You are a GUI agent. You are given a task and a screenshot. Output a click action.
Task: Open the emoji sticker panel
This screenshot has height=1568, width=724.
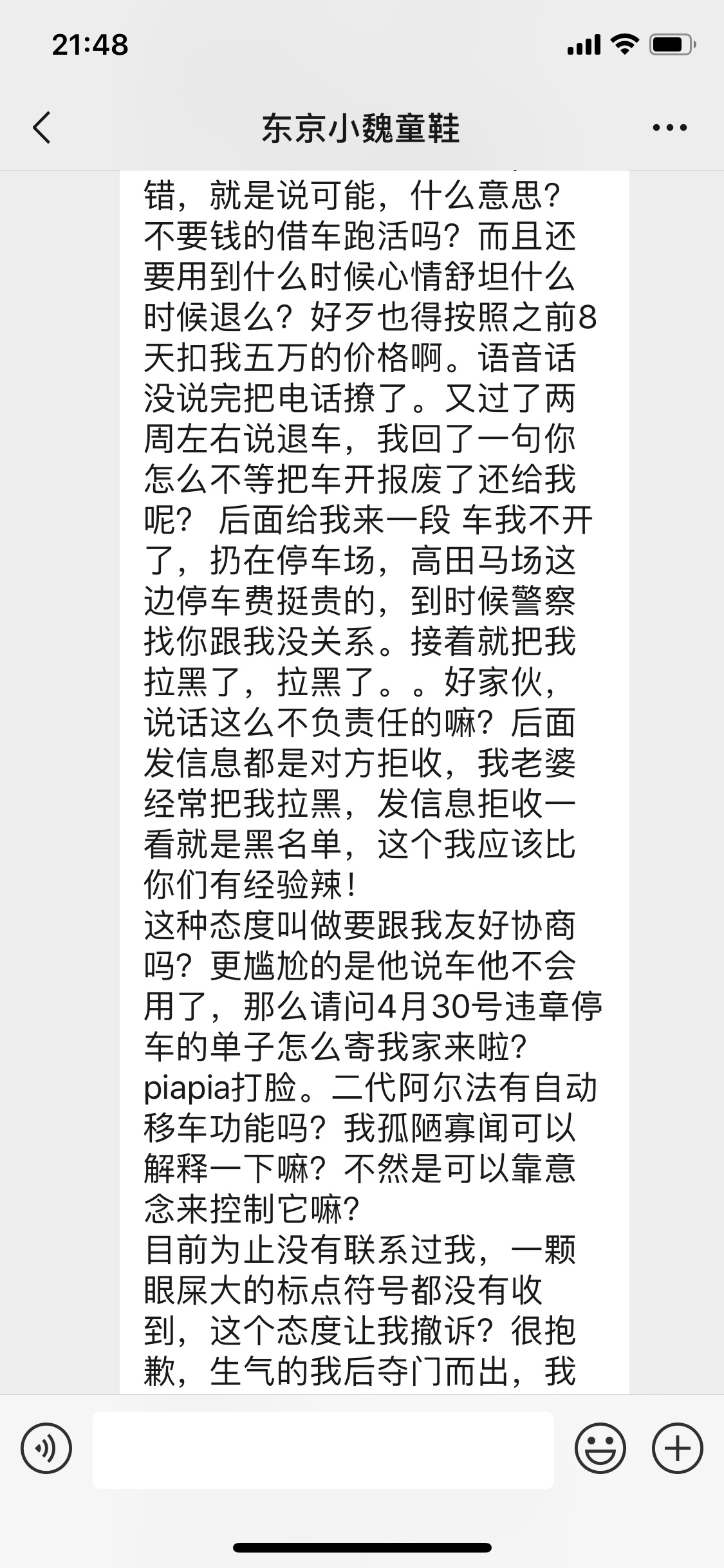coord(600,1450)
